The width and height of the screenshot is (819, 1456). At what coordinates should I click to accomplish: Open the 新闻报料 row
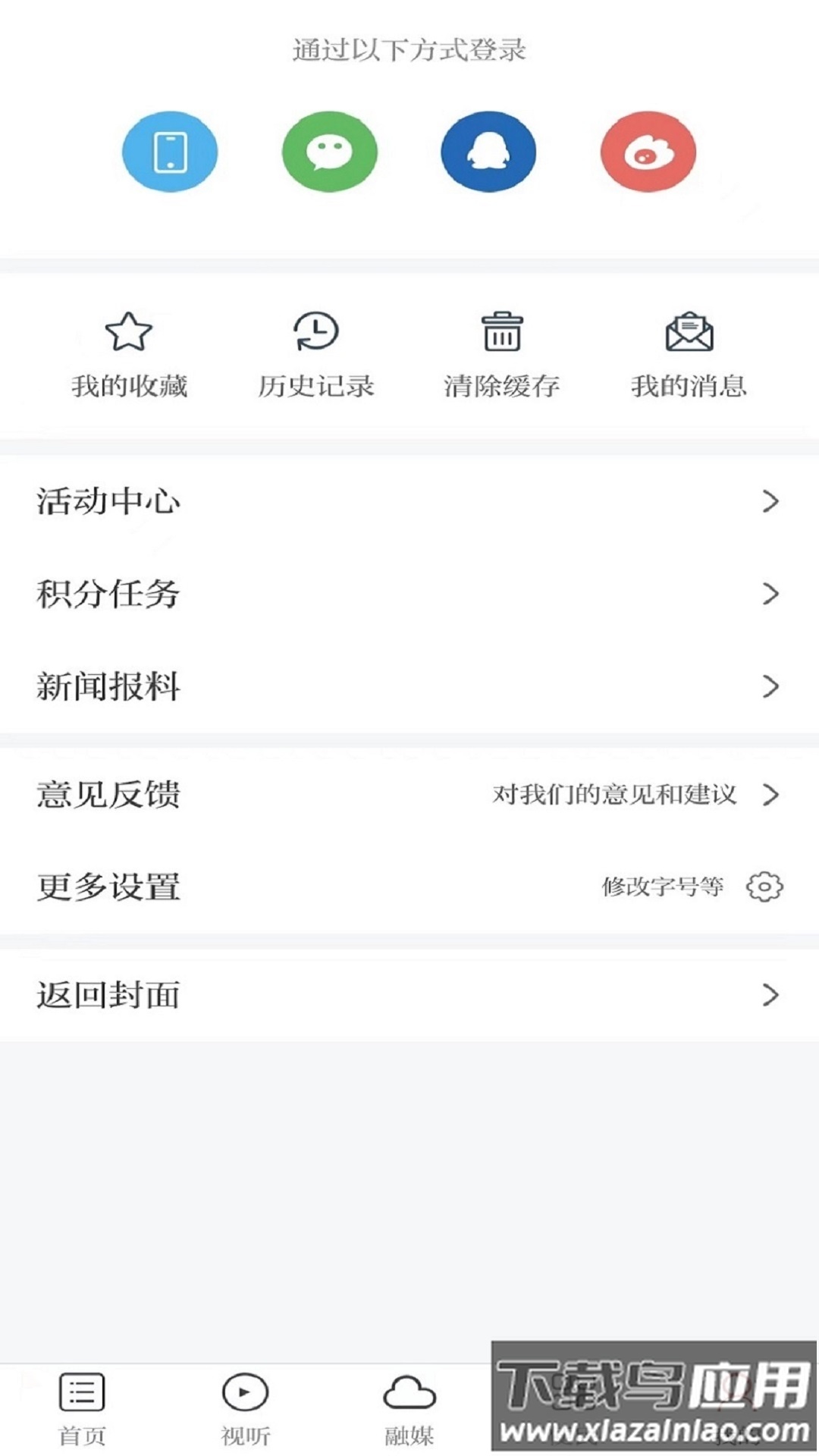pyautogui.click(x=409, y=686)
